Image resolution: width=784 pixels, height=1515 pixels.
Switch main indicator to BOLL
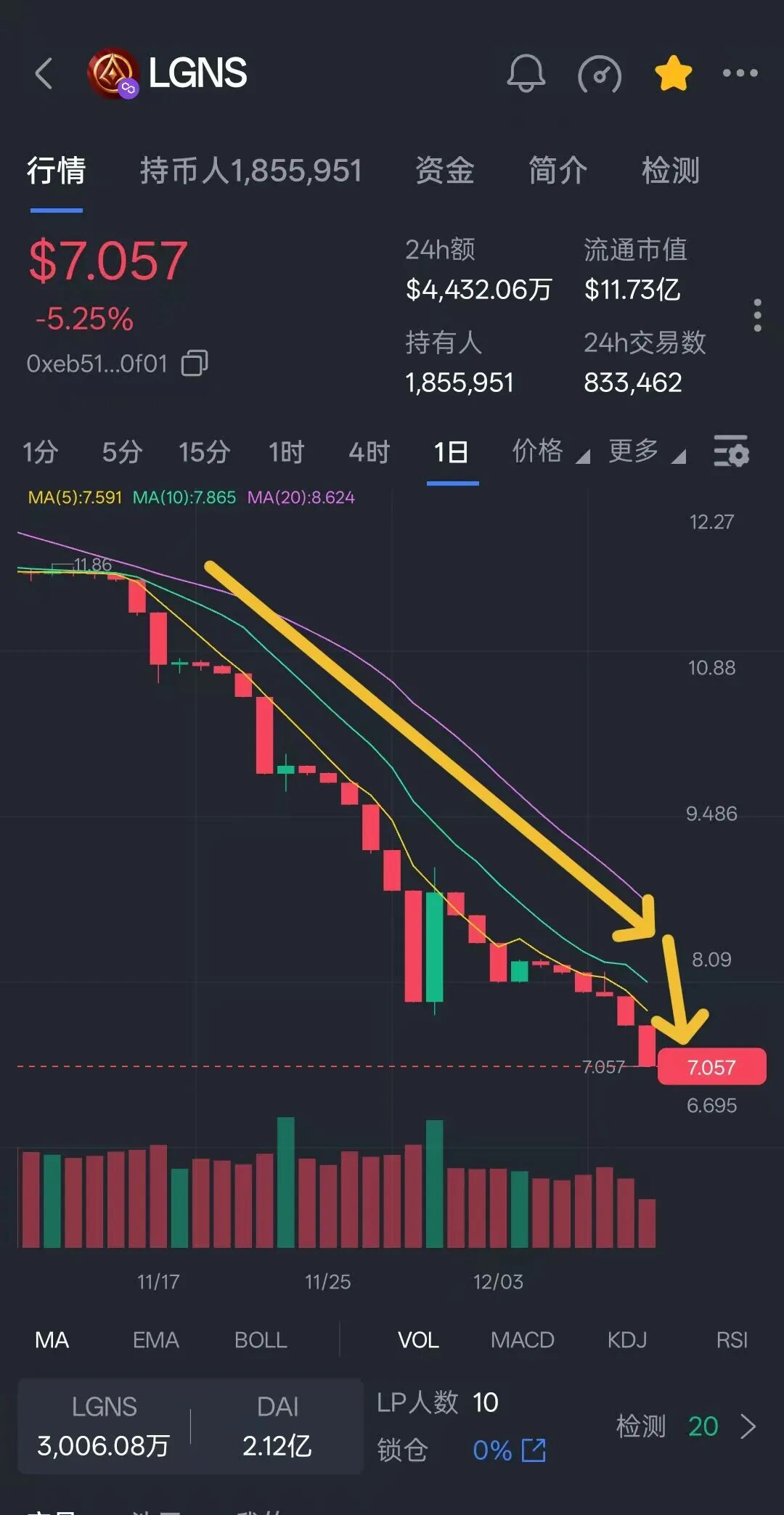click(261, 1339)
